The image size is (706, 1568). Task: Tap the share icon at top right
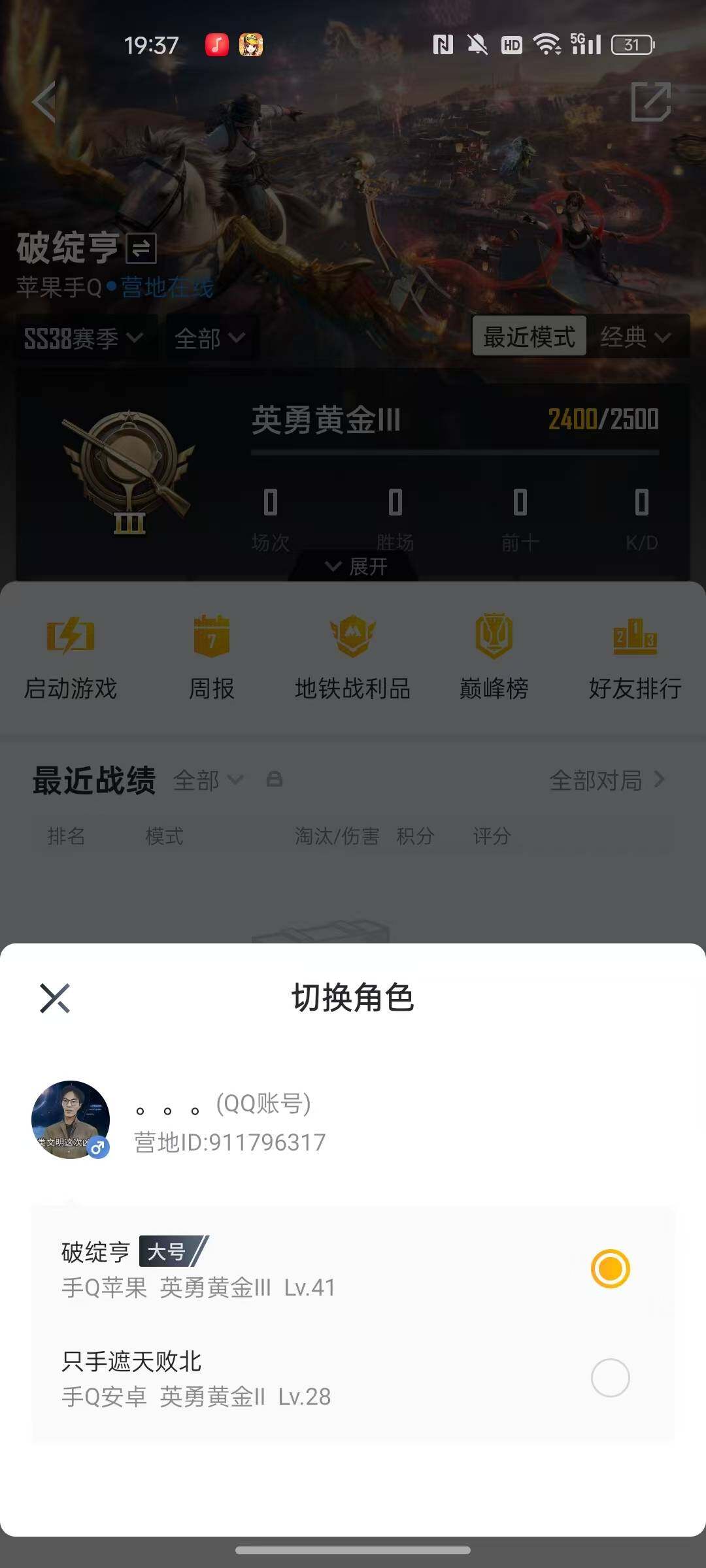click(x=650, y=101)
